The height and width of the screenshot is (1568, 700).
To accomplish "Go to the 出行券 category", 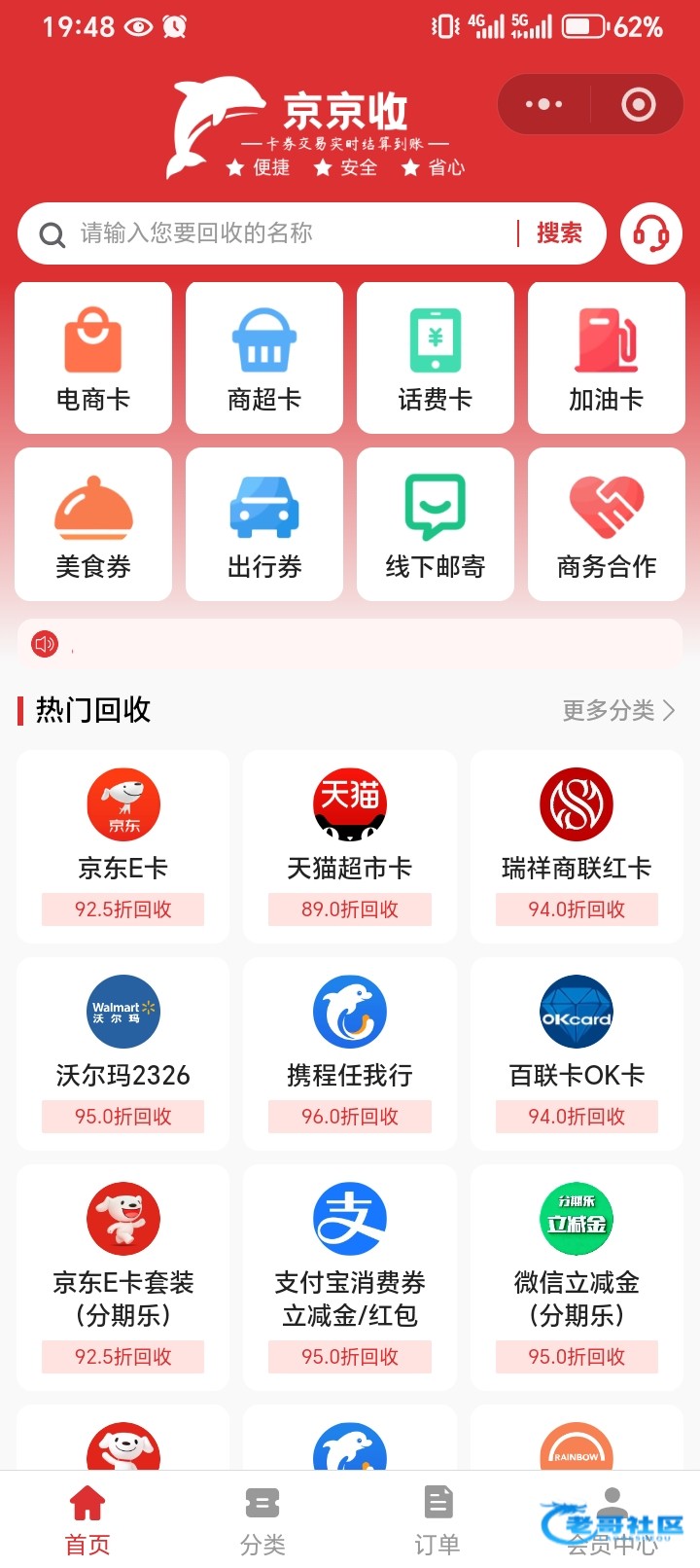I will (x=264, y=524).
